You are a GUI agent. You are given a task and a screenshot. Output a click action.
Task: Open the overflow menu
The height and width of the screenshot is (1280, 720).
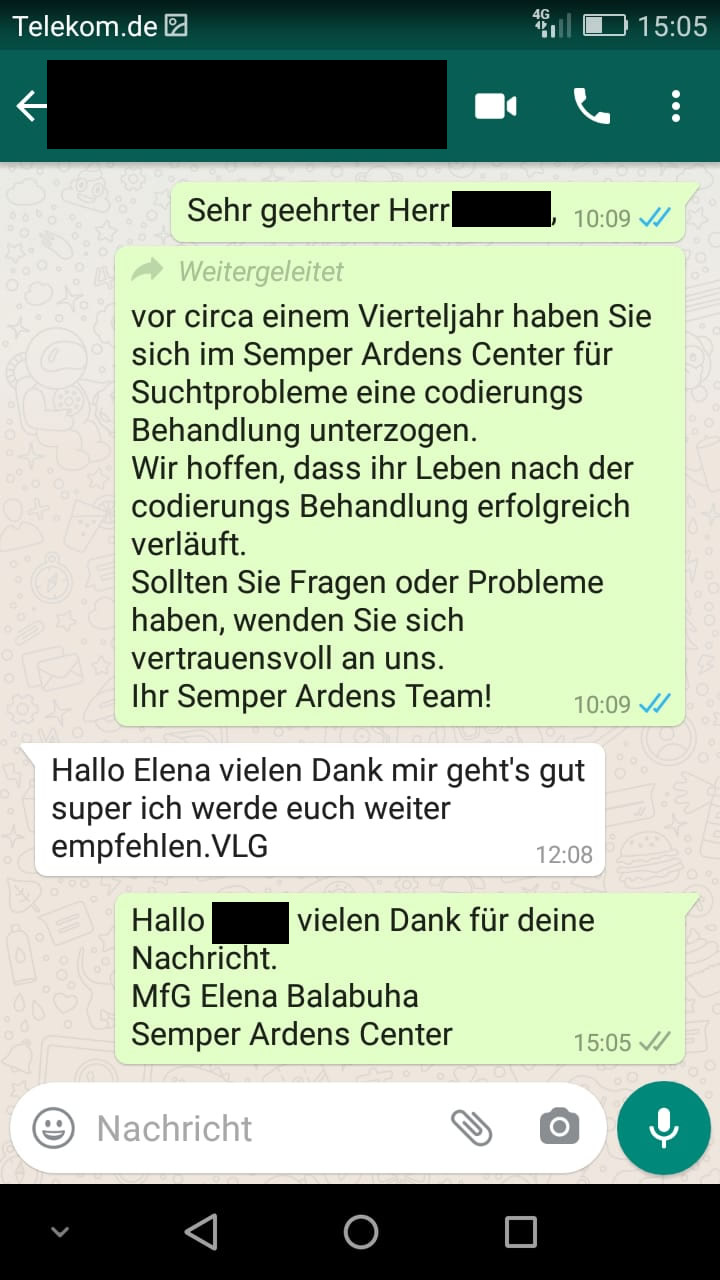click(x=676, y=106)
